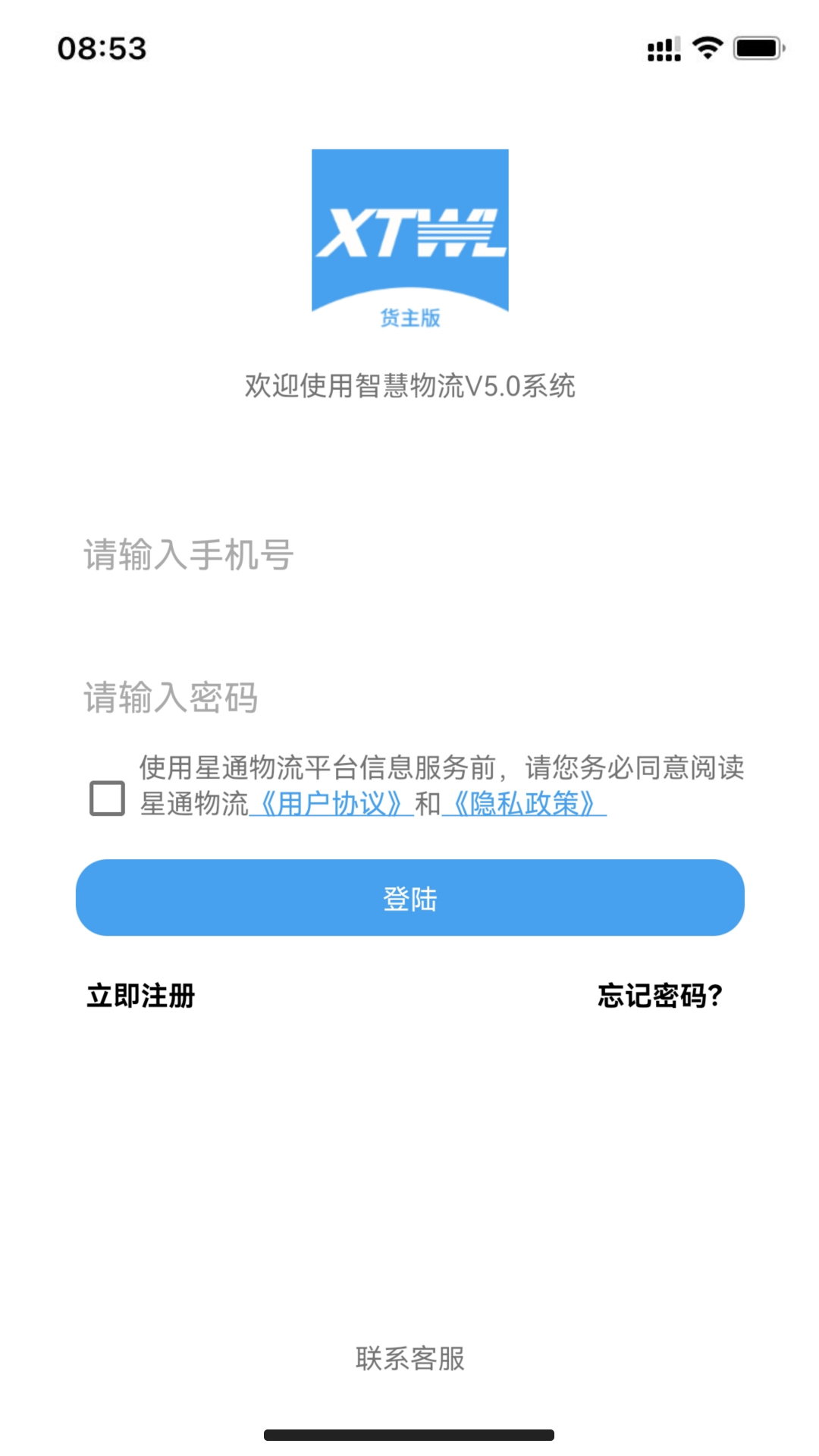Tap the 登陆 login button
819x1456 pixels.
pyautogui.click(x=409, y=898)
